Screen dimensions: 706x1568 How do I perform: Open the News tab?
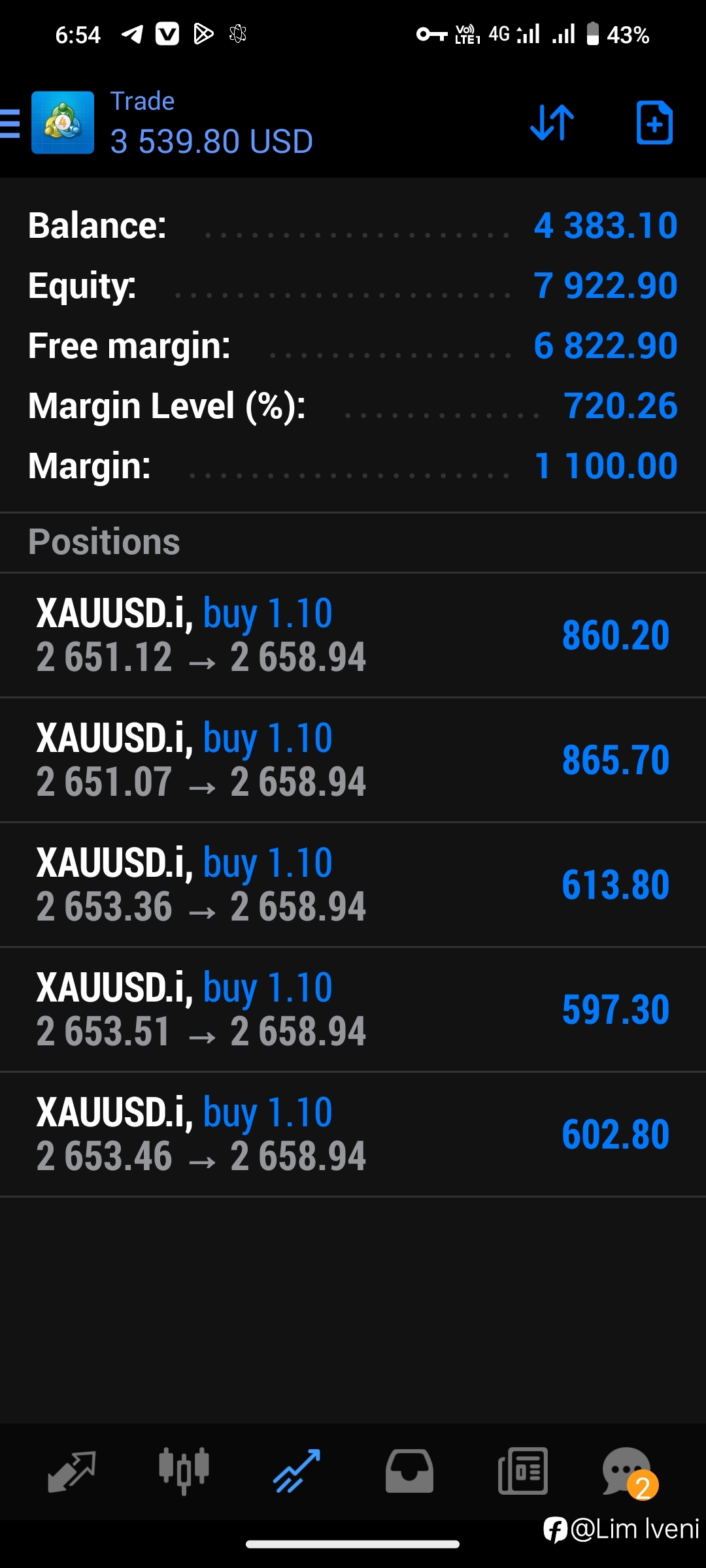[523, 1471]
